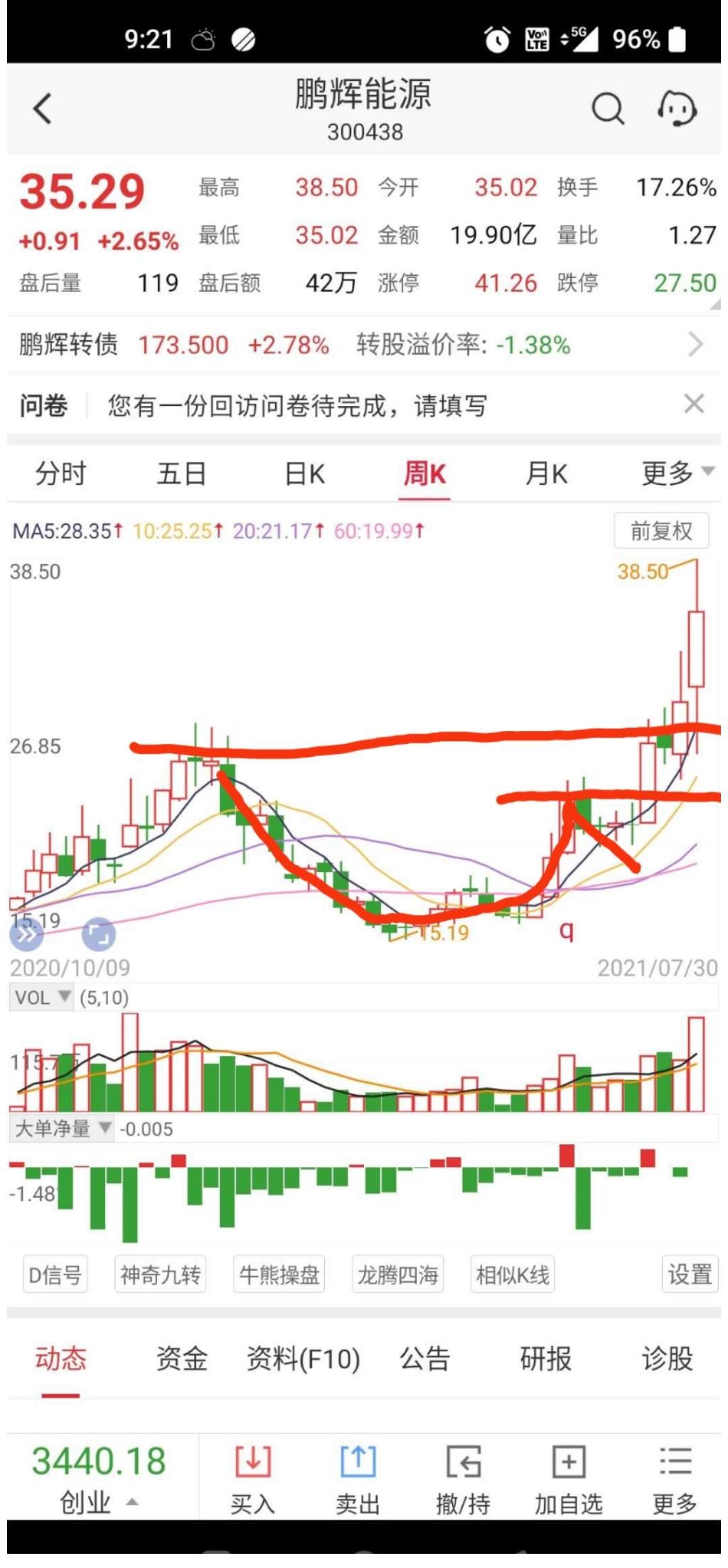Open the customer service assistant icon
This screenshot has width=728, height=1568.
click(675, 110)
